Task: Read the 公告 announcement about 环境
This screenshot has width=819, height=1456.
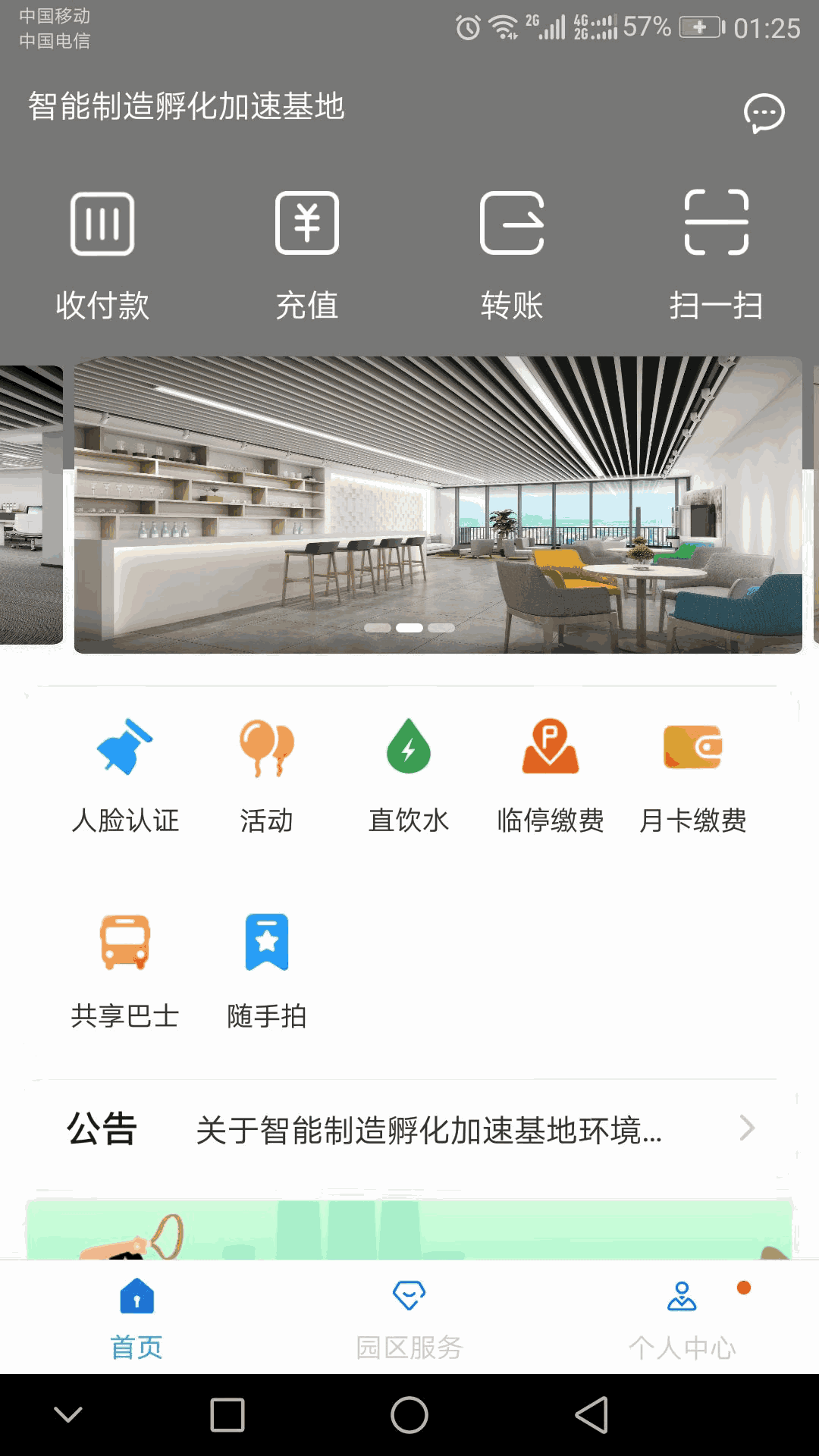Action: pos(429,1130)
